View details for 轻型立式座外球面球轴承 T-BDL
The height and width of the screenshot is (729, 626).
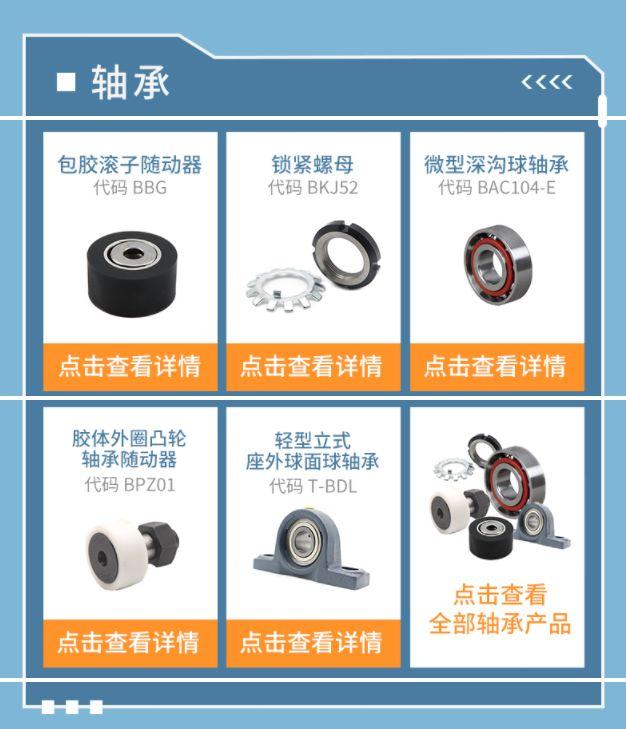(312, 642)
